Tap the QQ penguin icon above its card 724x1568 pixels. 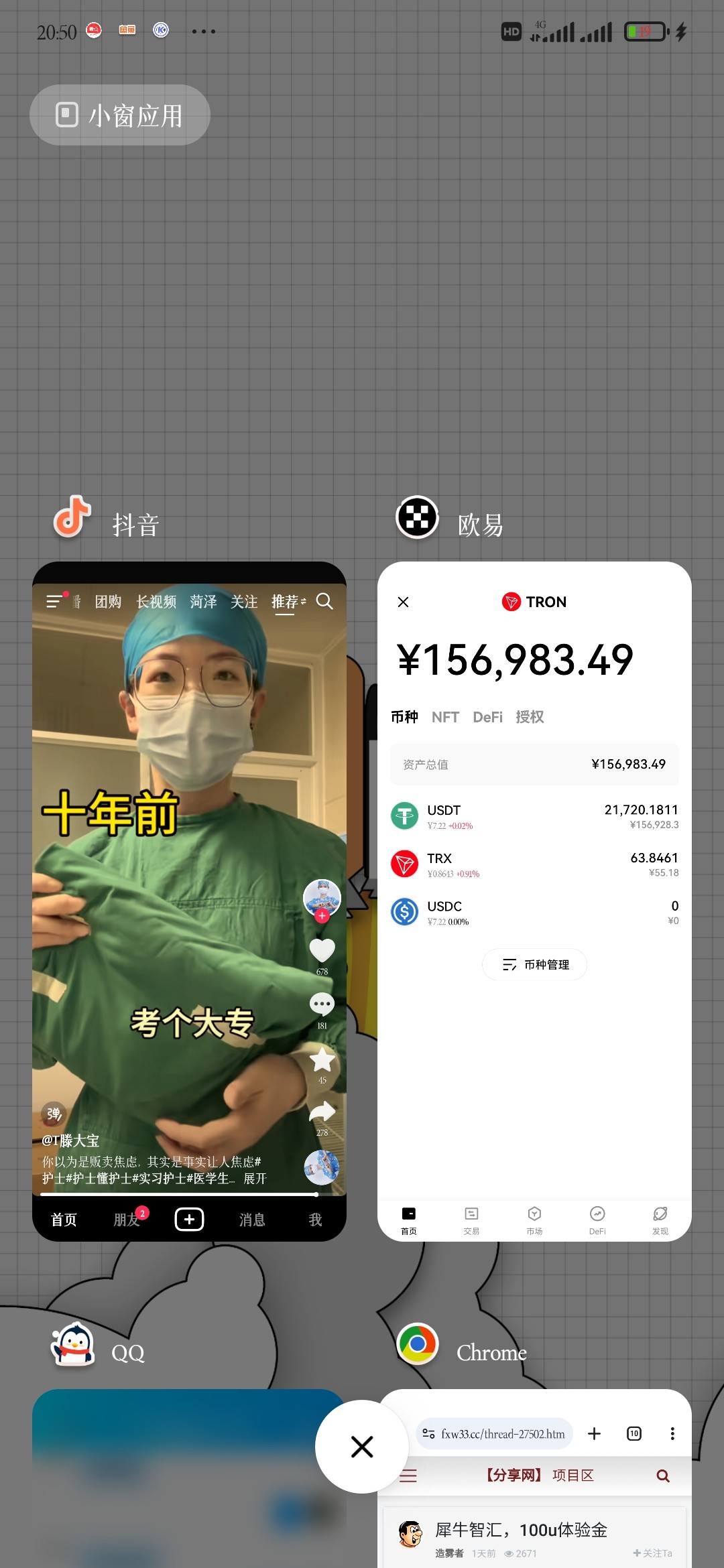72,1344
